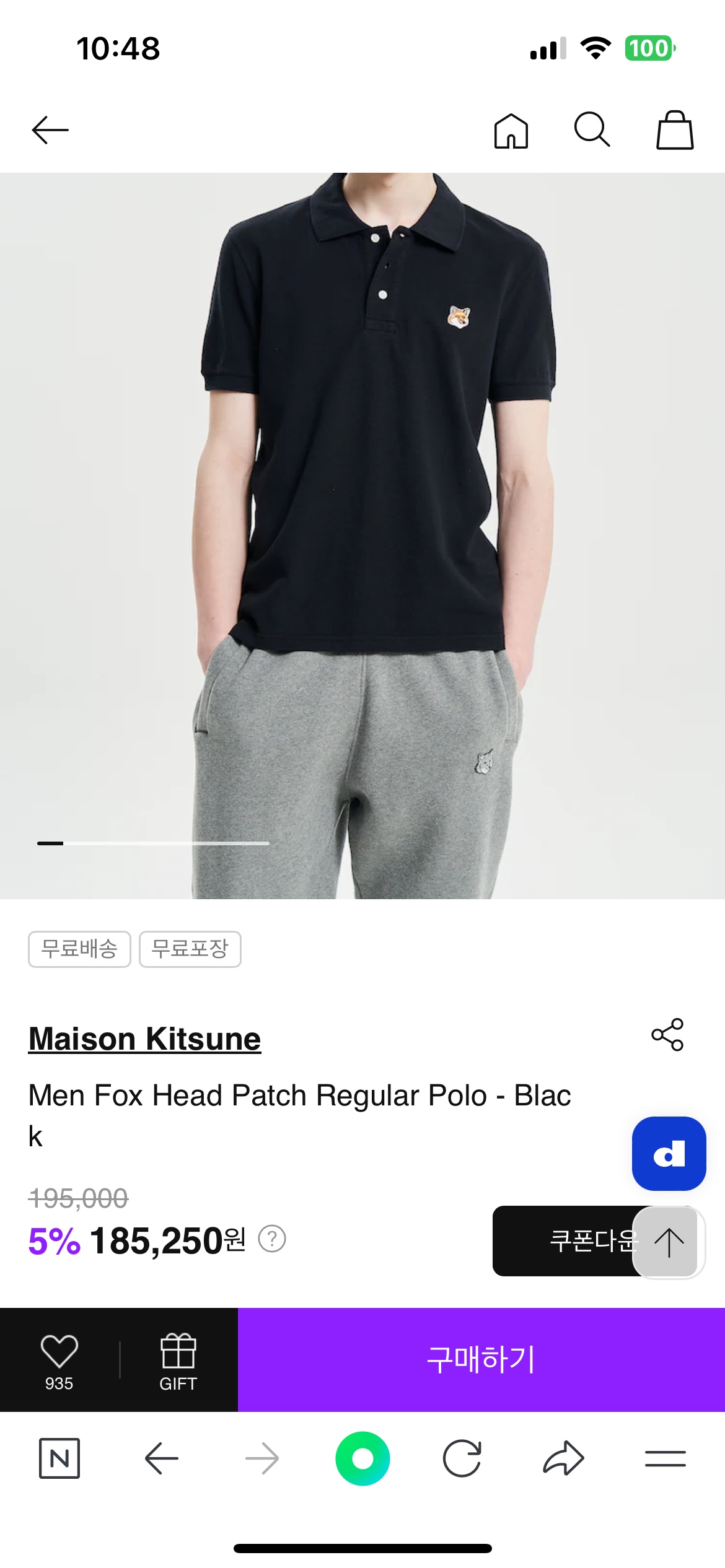Open the Naver N home button
Screen dimensions: 725x1568
[x=59, y=1458]
